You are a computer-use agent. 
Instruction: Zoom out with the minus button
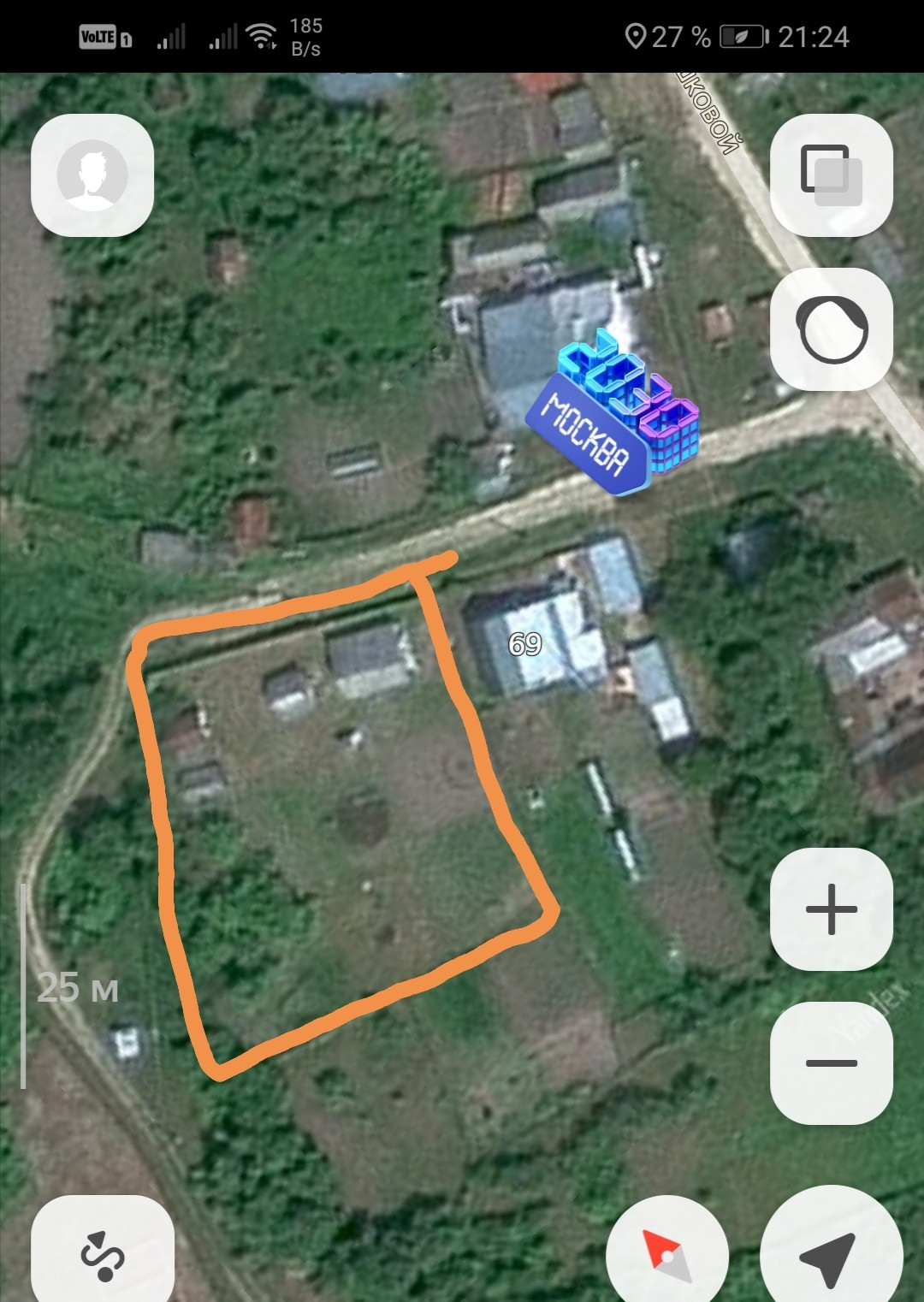[x=831, y=1062]
